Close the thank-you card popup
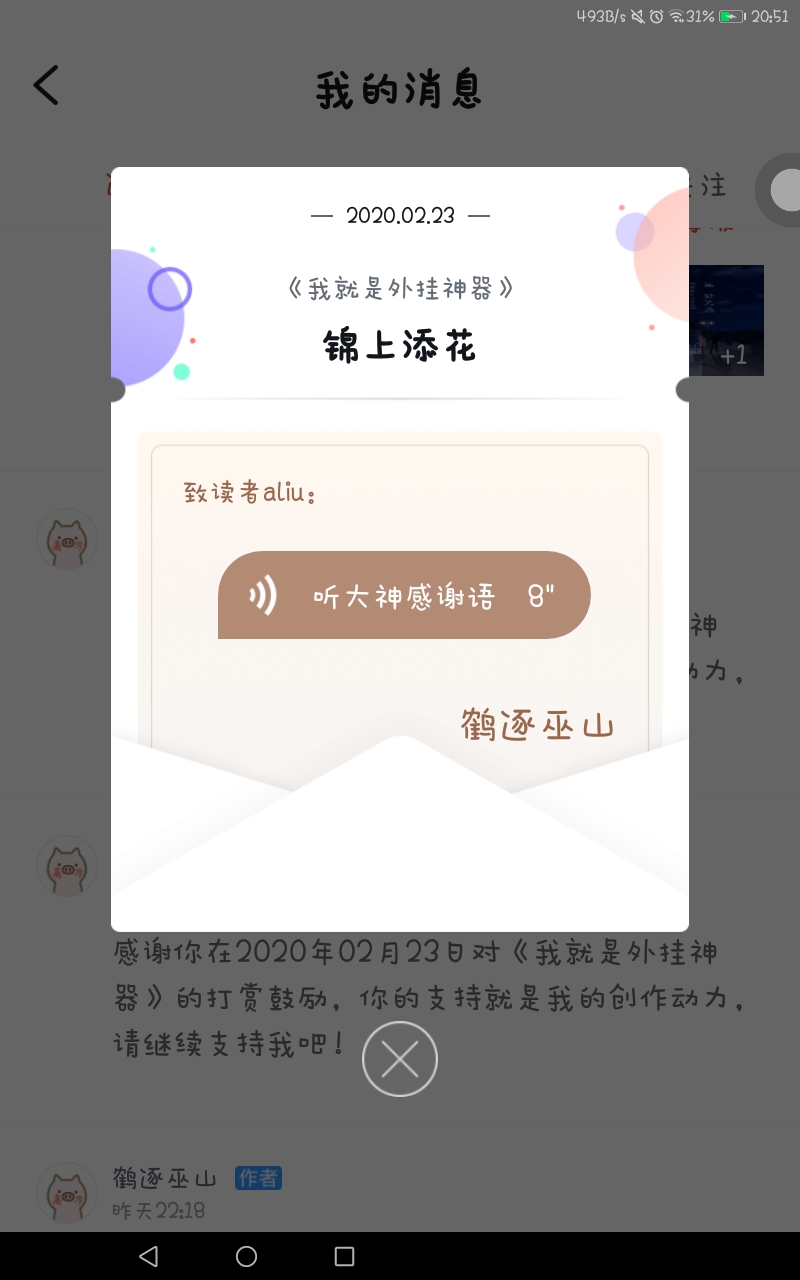 point(400,1059)
